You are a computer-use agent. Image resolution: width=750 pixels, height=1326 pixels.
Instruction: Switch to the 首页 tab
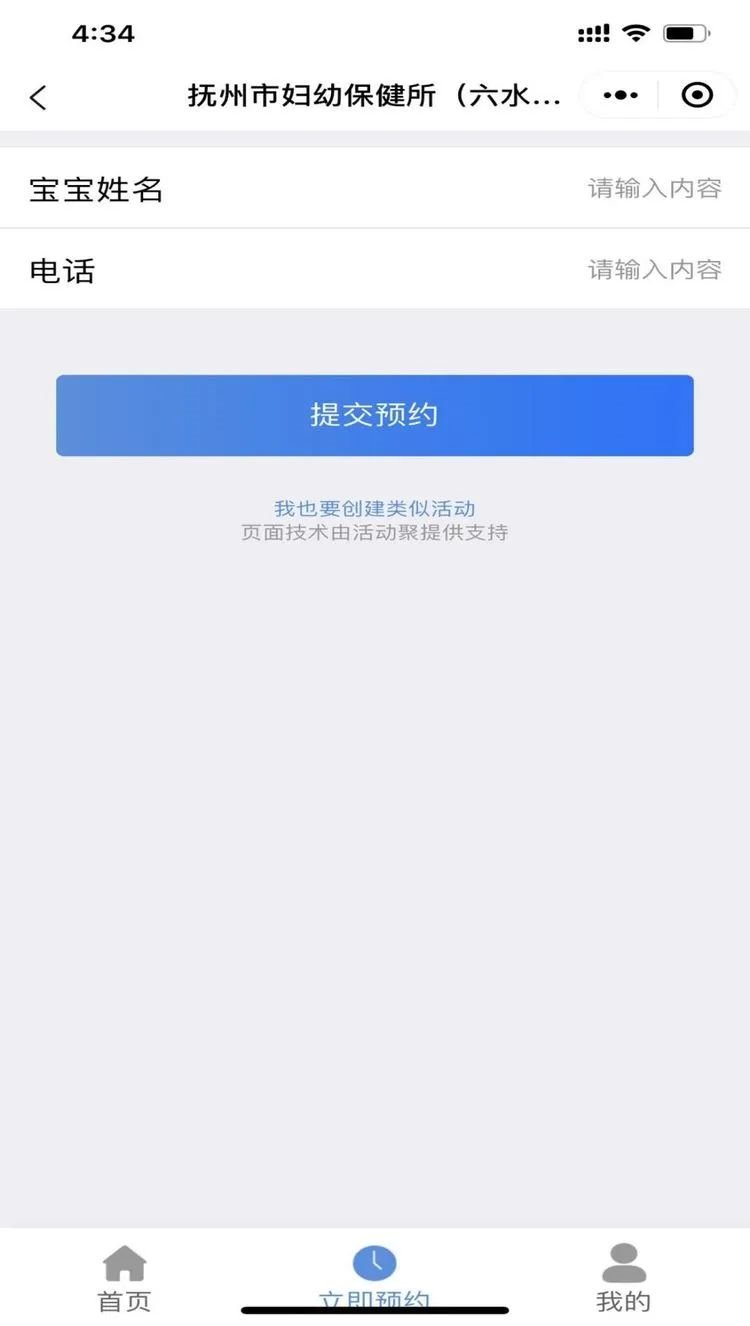click(124, 1278)
